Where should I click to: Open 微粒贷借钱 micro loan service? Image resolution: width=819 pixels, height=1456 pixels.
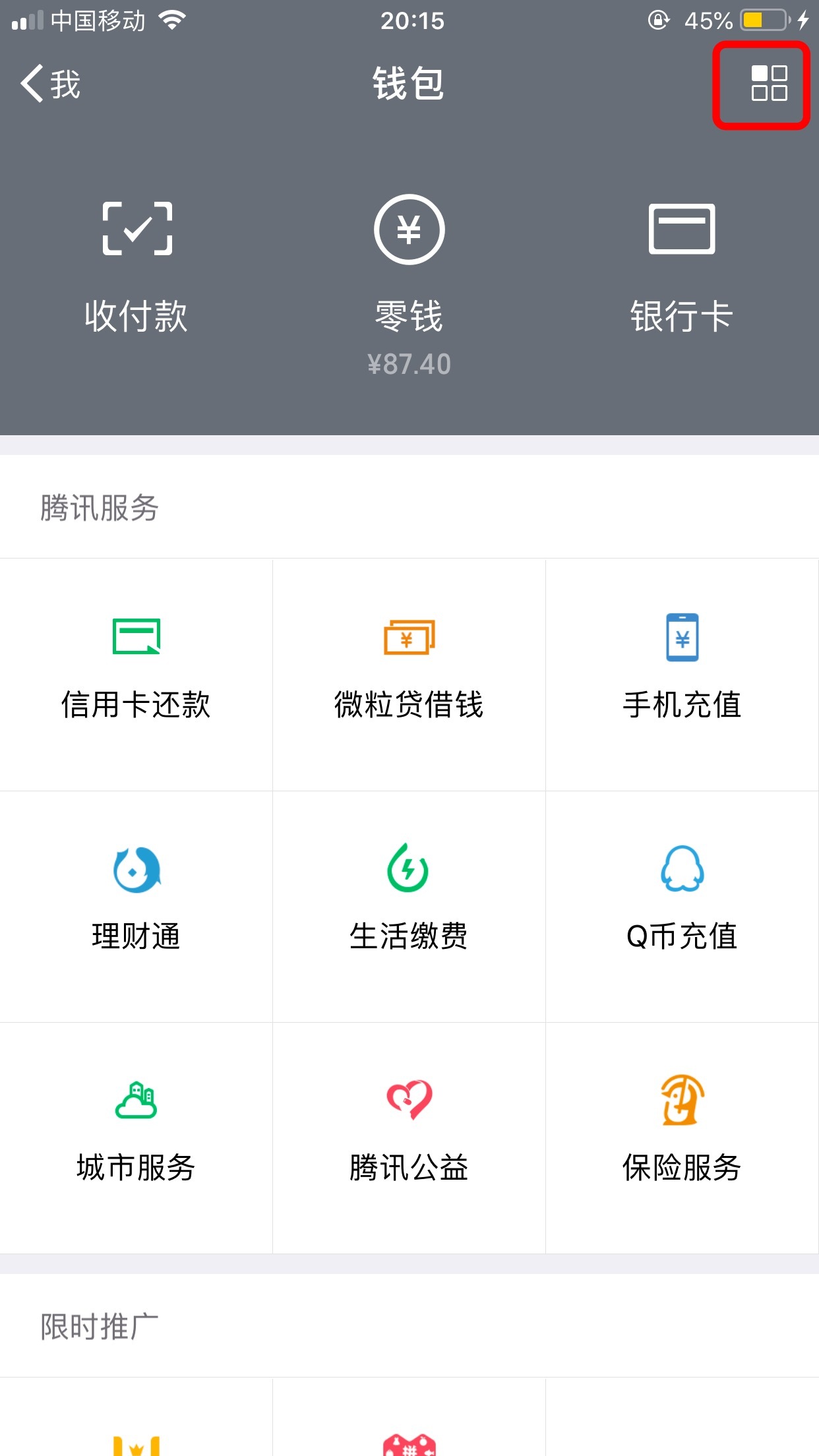coord(409,666)
